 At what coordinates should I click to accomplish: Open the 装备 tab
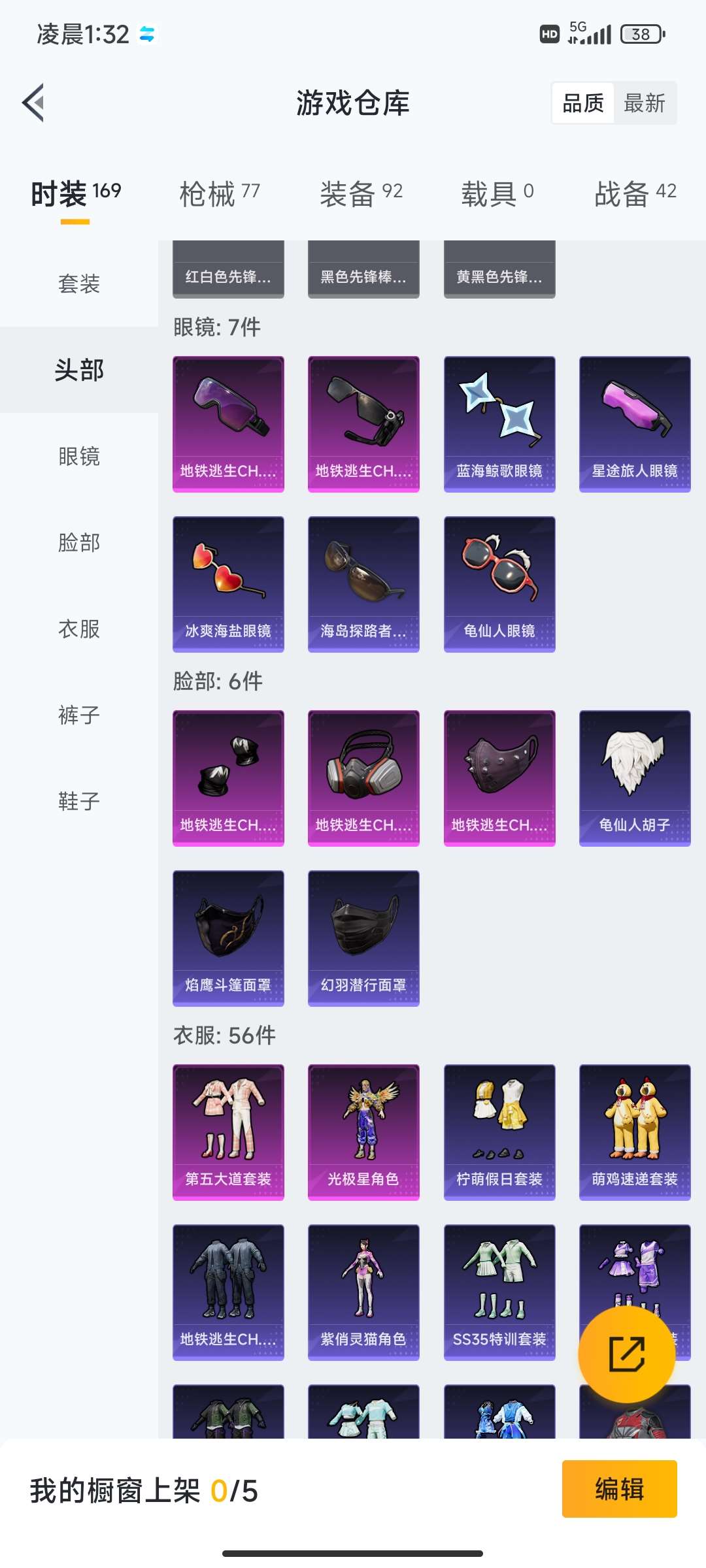(x=361, y=193)
